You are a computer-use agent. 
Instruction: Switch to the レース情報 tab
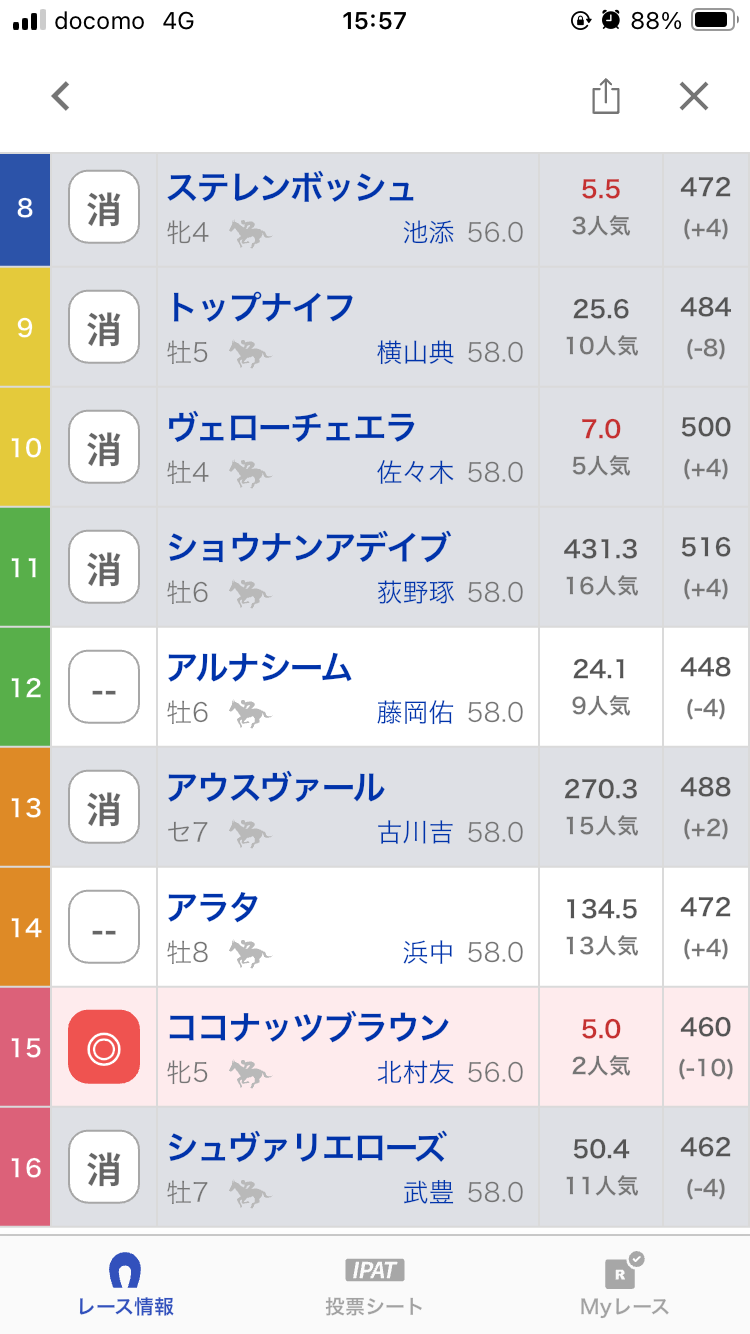pos(125,1284)
